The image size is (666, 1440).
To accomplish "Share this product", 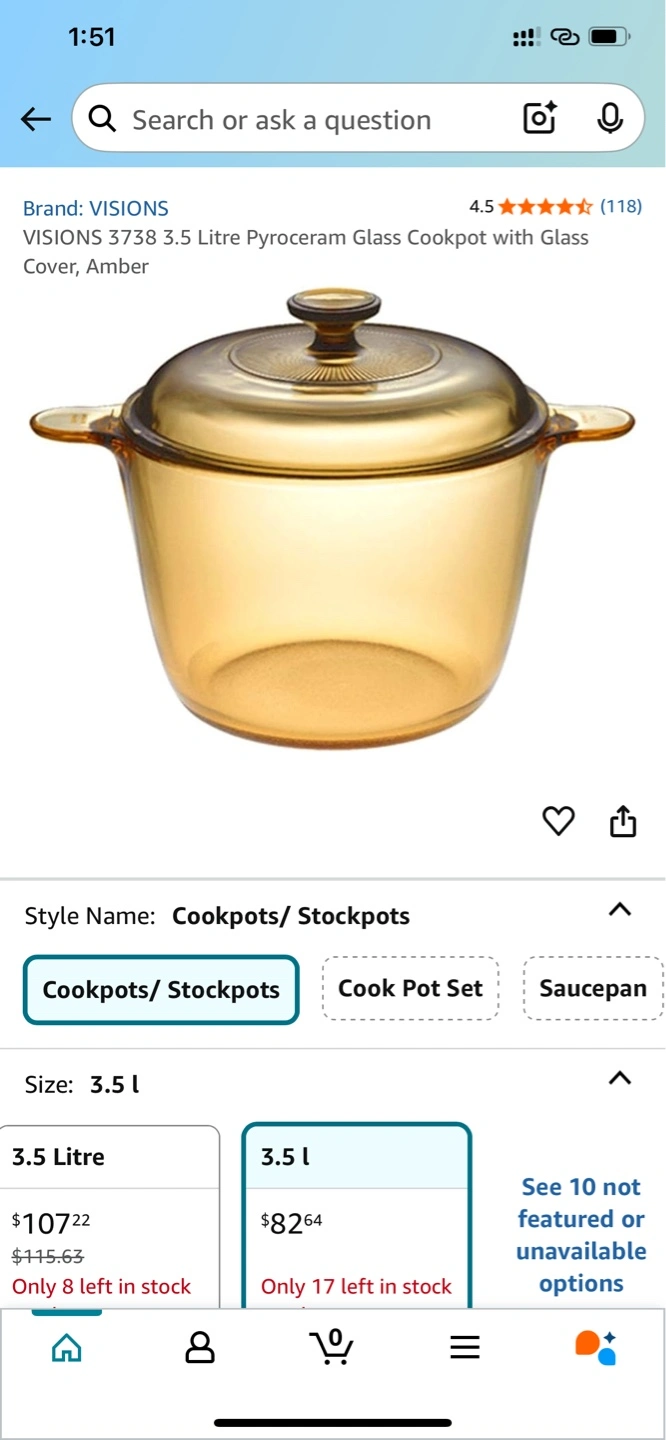I will (623, 820).
